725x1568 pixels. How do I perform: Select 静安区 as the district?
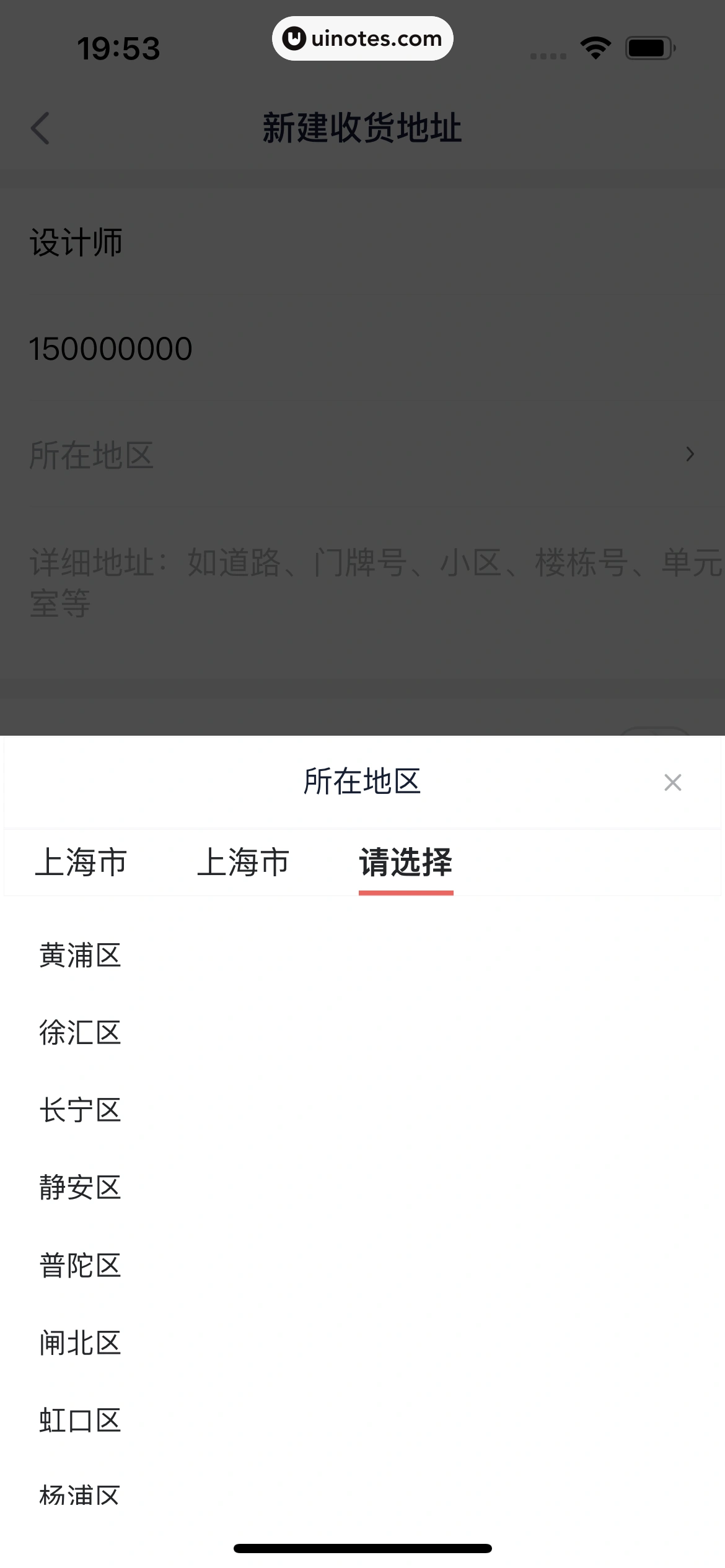click(x=80, y=1187)
